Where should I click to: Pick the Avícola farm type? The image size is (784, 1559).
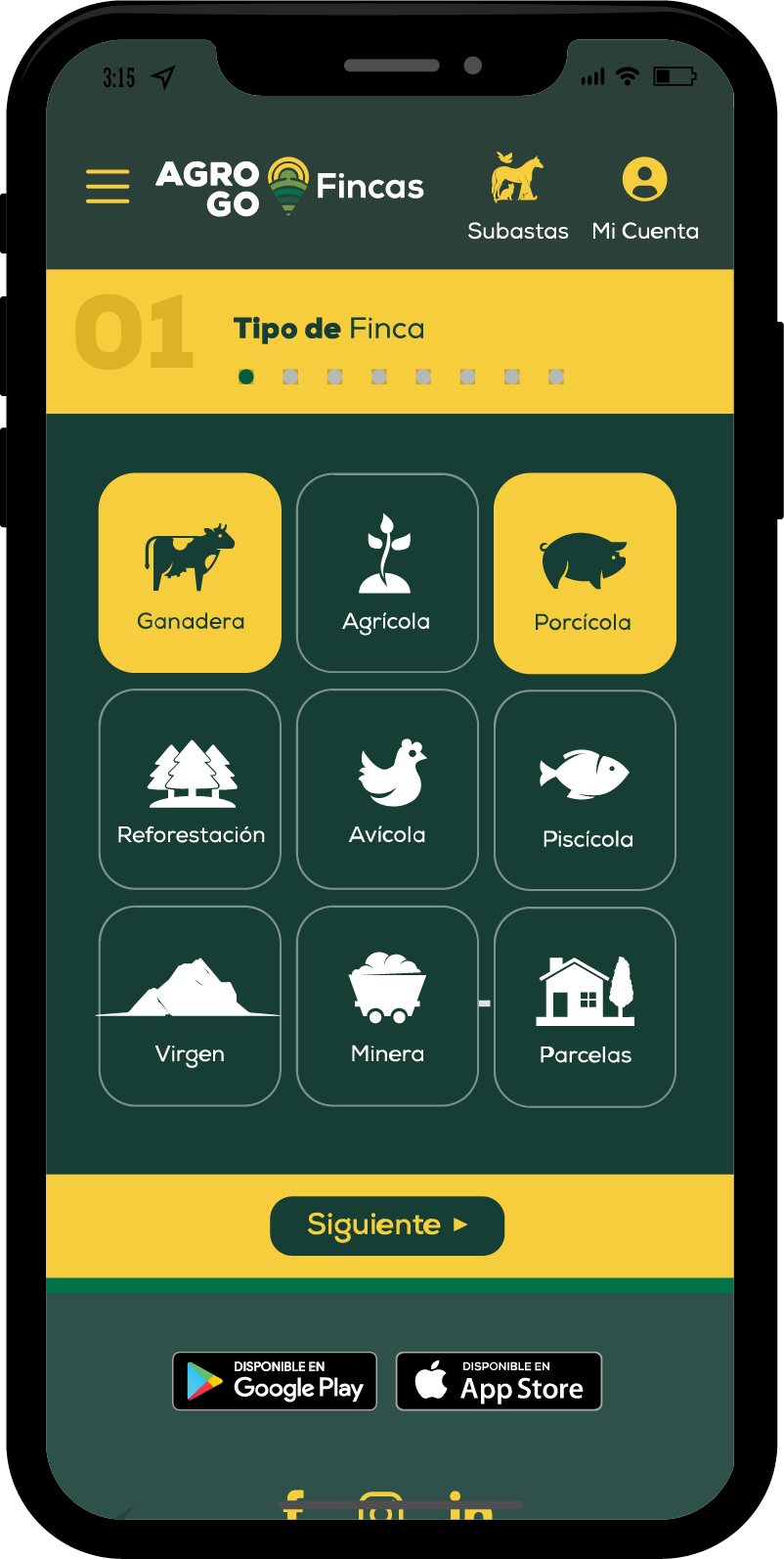(387, 789)
